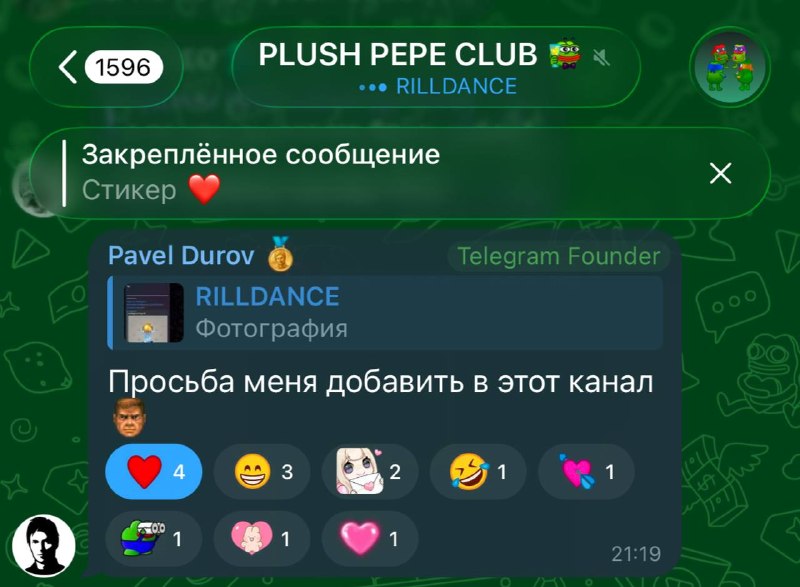
Task: Dismiss the pinned message banner
Action: 720,173
